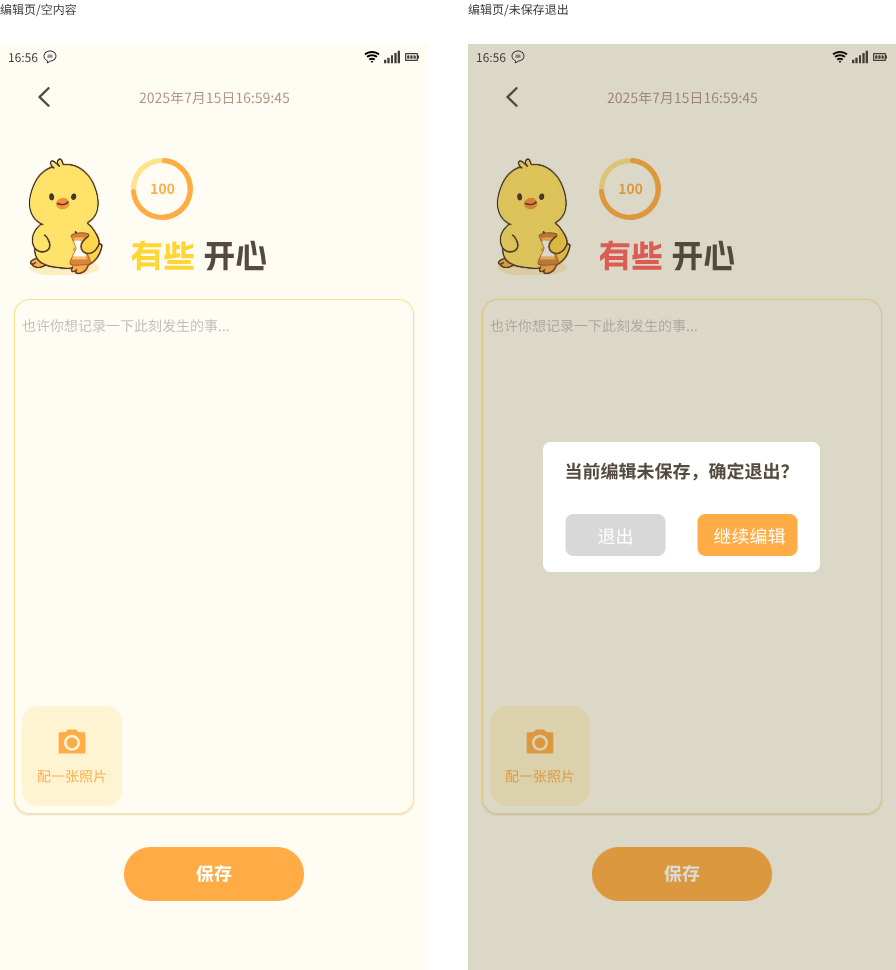Image resolution: width=896 pixels, height=970 pixels.
Task: Choose 继续编辑 to keep editing
Action: [x=747, y=535]
